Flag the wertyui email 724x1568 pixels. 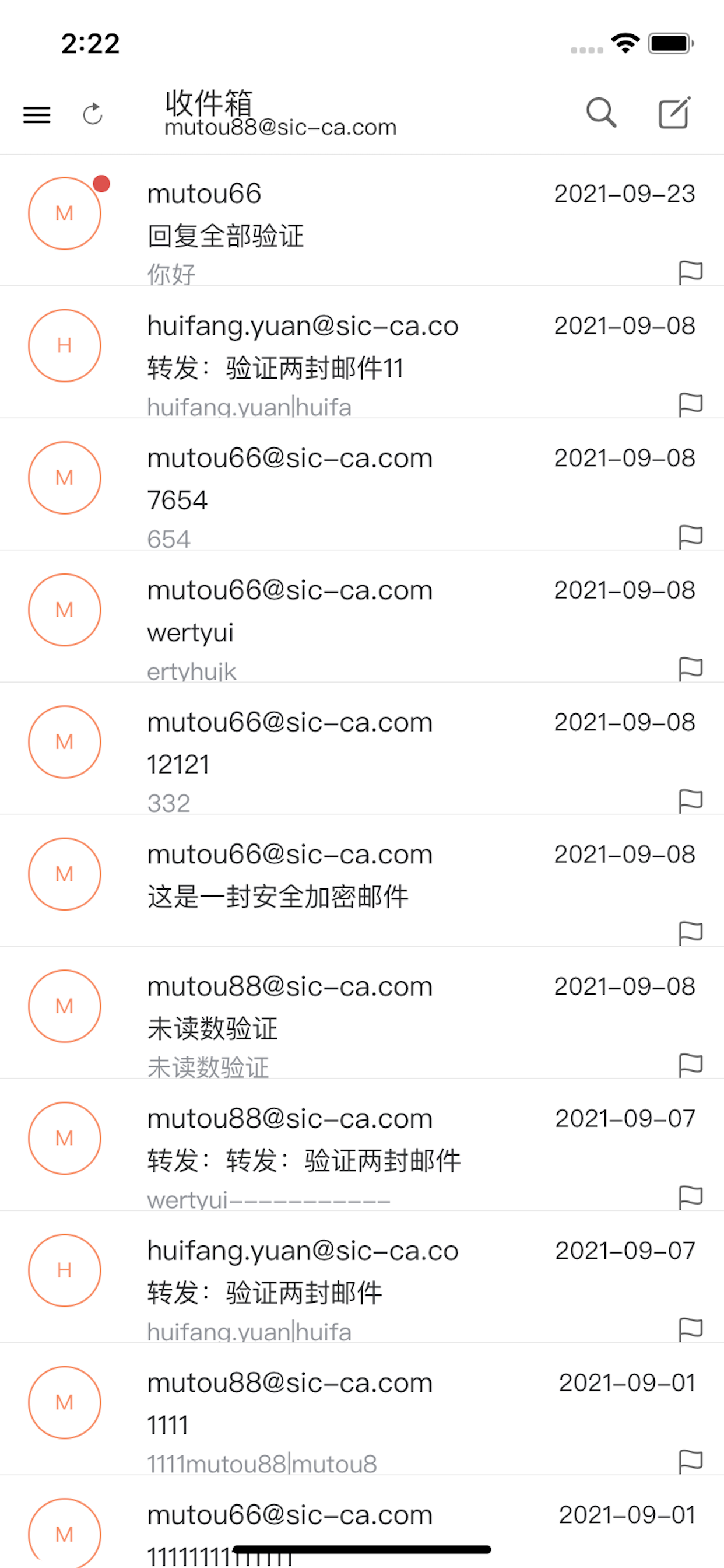tap(691, 668)
